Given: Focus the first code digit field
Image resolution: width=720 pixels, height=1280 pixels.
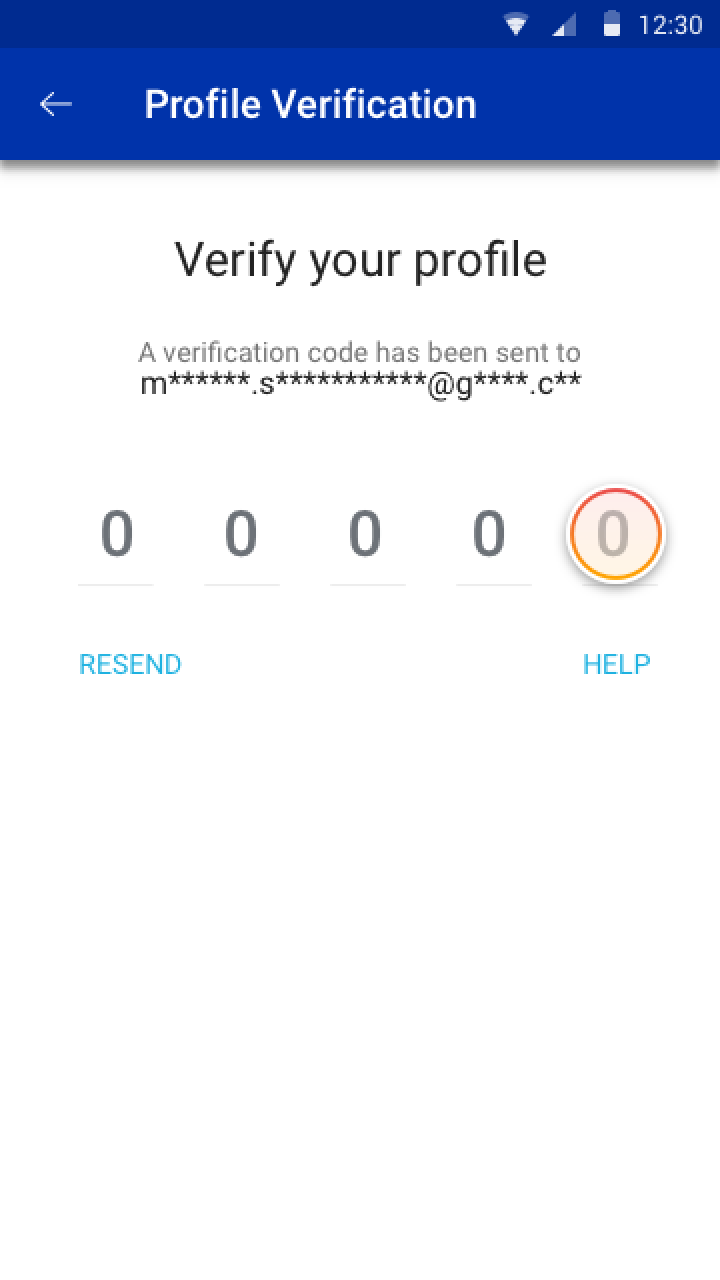Looking at the screenshot, I should pos(116,535).
